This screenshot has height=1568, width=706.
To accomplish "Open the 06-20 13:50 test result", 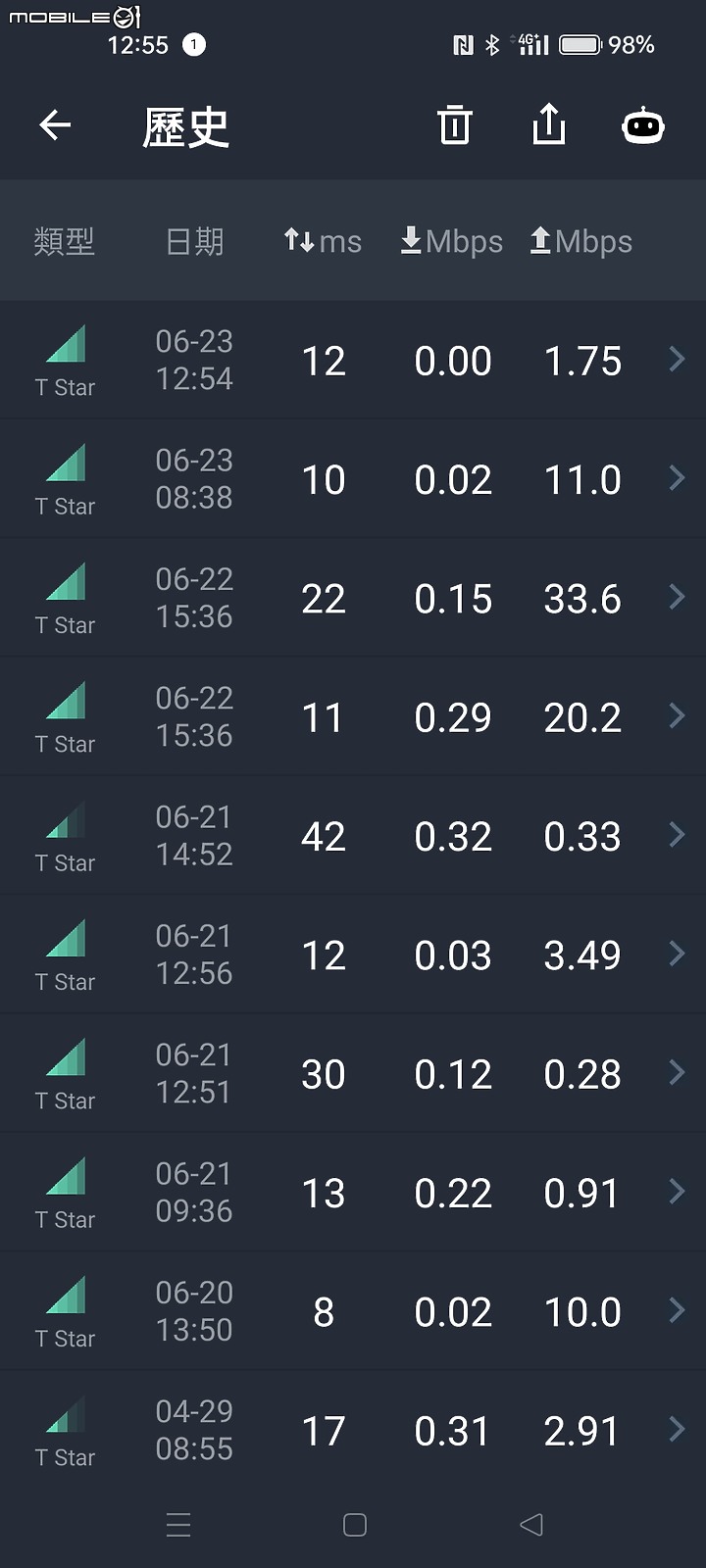I will 353,1311.
